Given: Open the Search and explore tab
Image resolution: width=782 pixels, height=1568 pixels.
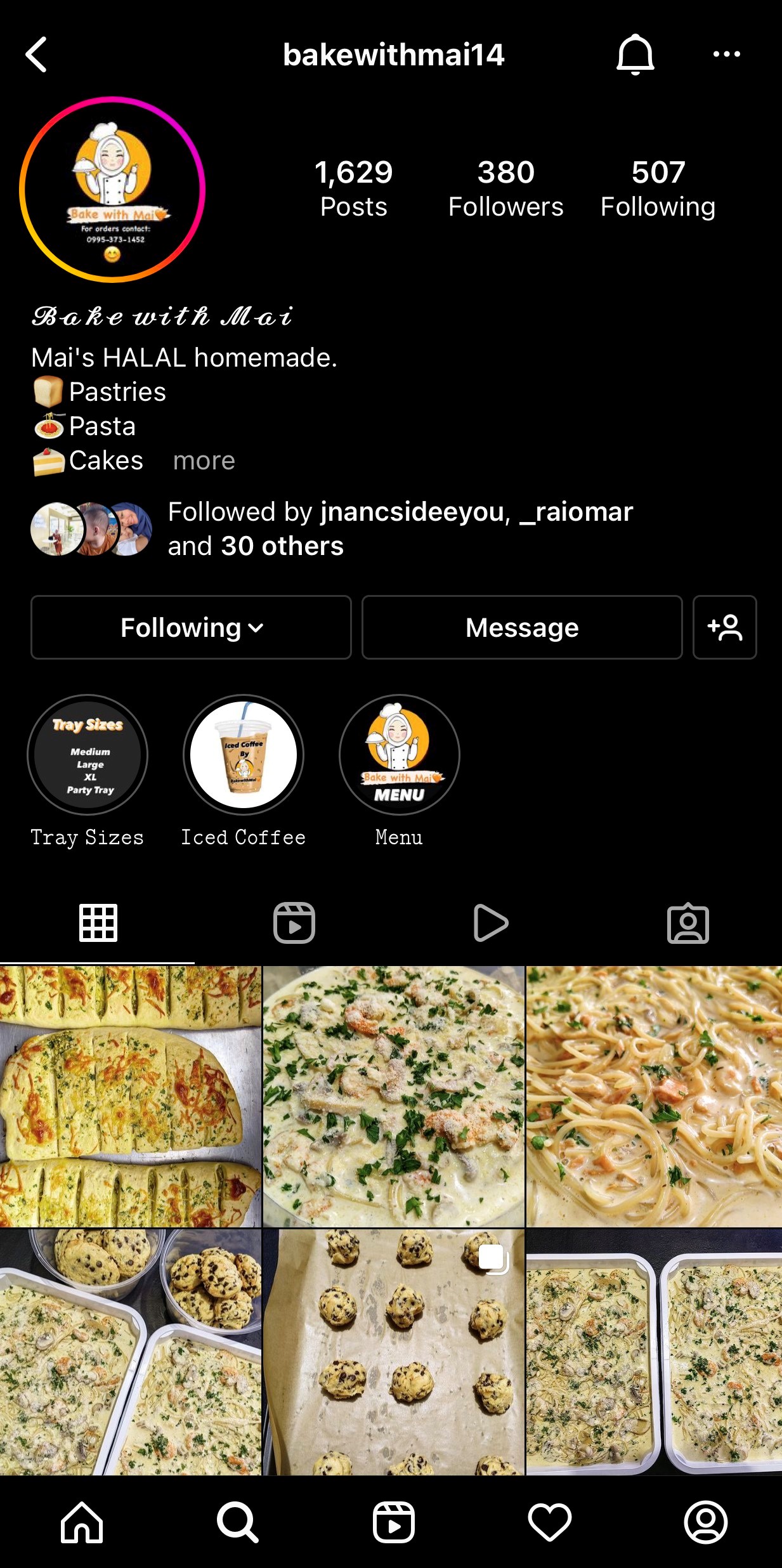Looking at the screenshot, I should pos(238,1522).
